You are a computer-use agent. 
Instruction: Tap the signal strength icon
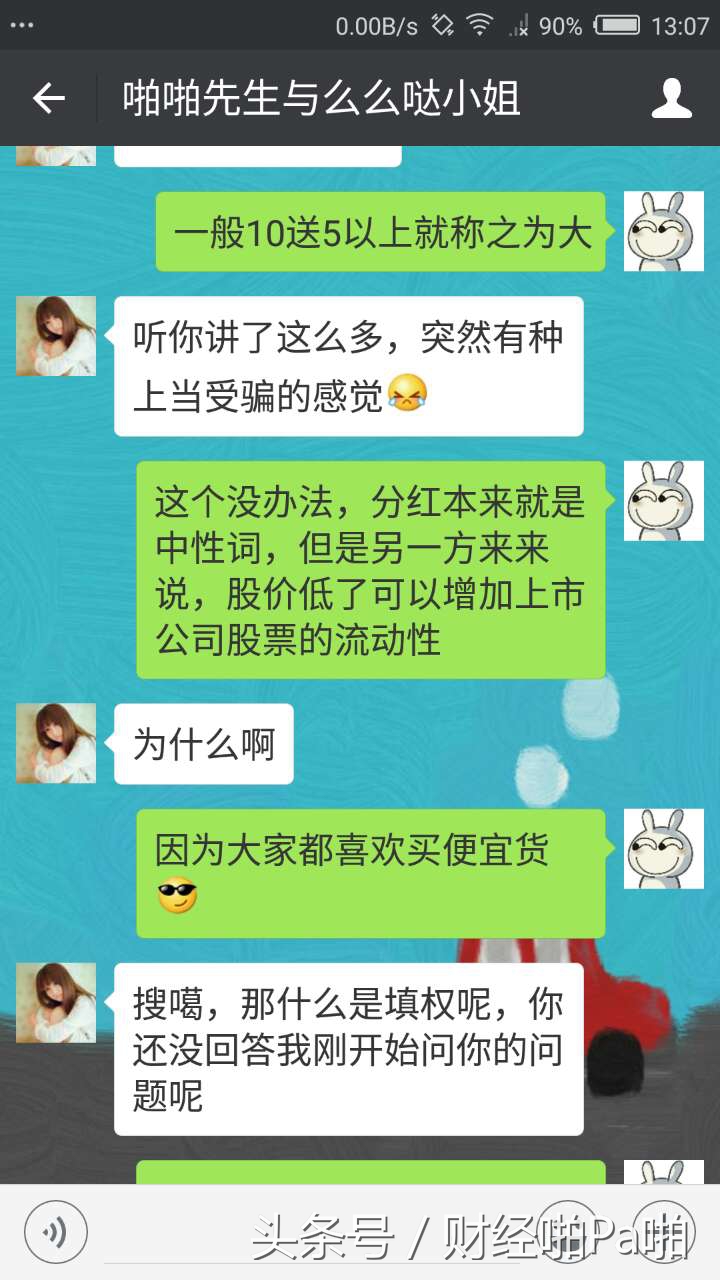[520, 25]
